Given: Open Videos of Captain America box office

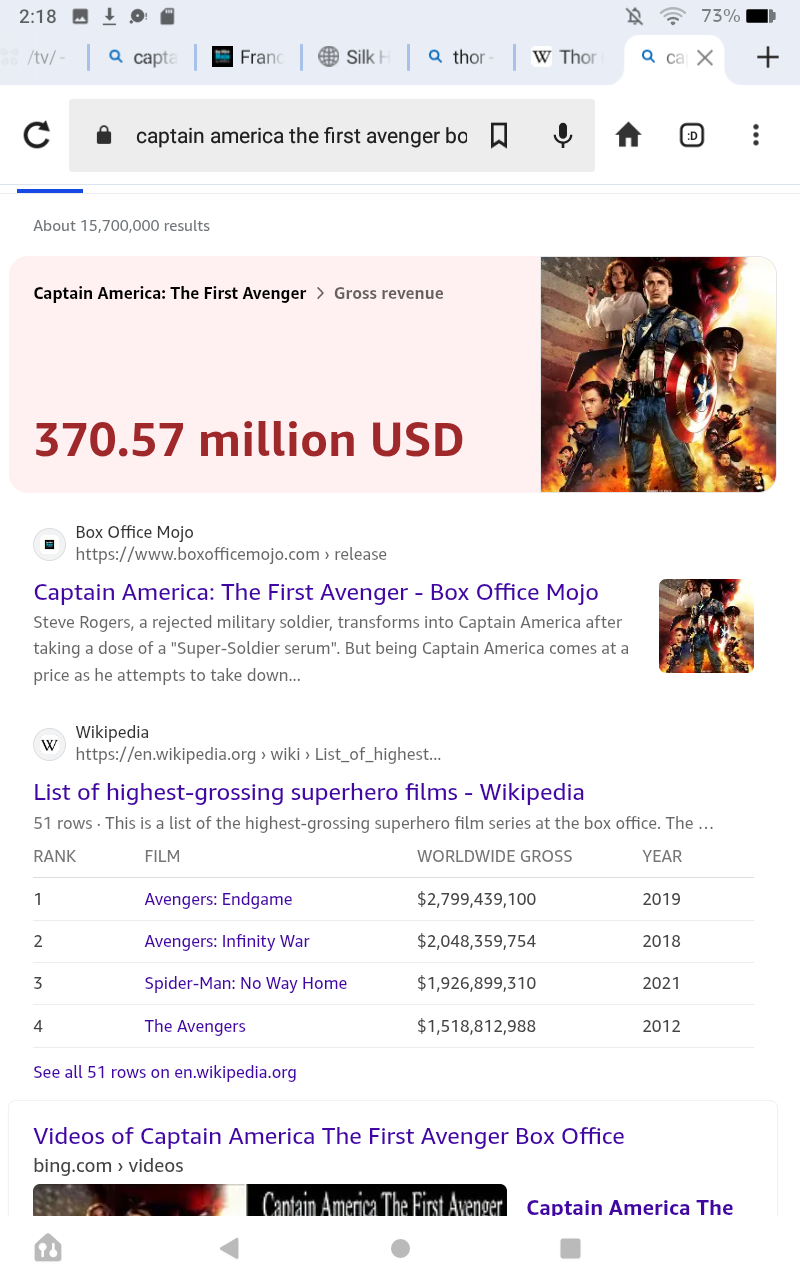Looking at the screenshot, I should click(x=329, y=1136).
